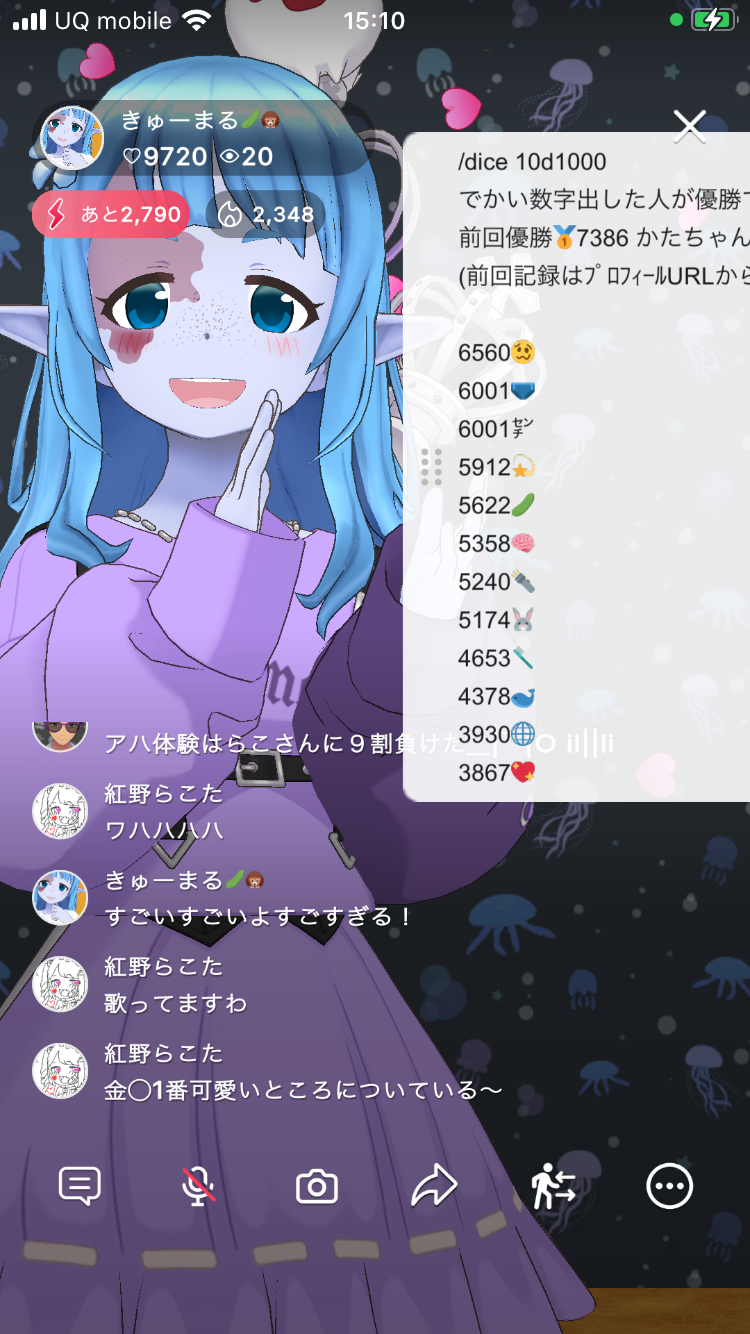The image size is (750, 1334).
Task: Take a screenshot with the camera icon
Action: (x=316, y=1187)
